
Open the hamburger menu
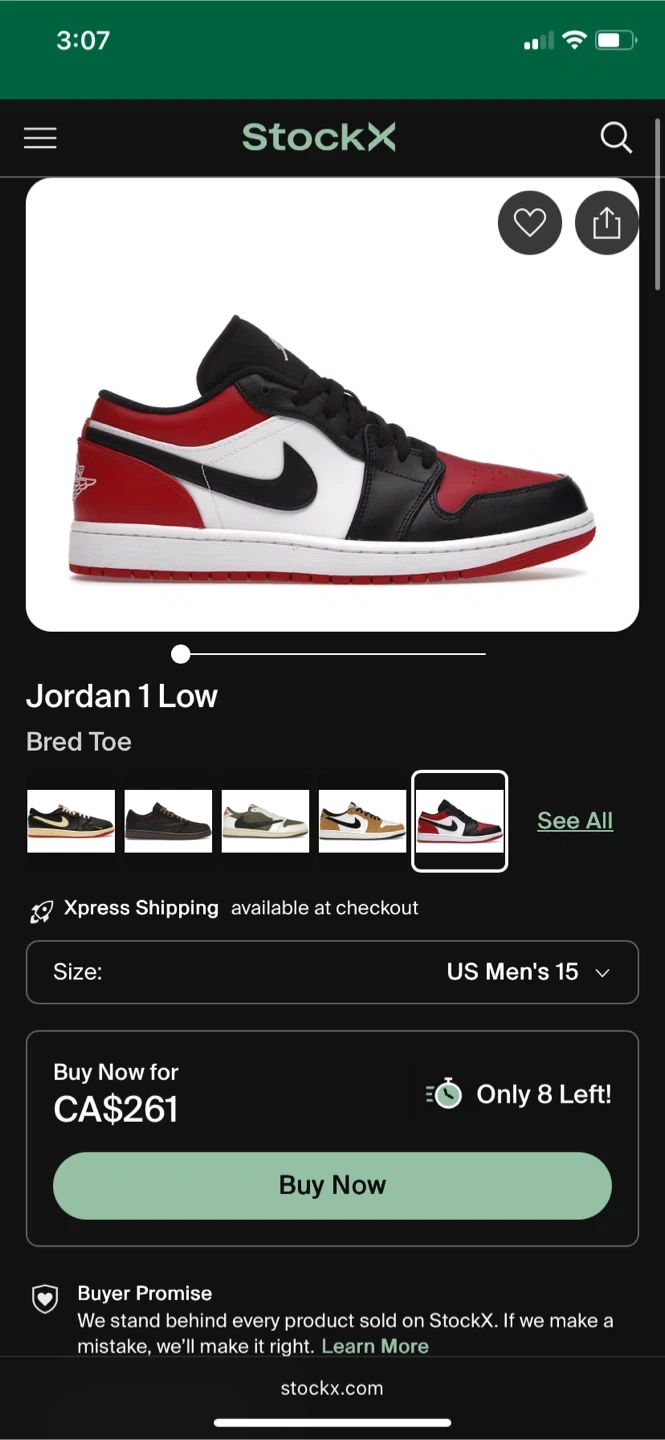[x=40, y=138]
